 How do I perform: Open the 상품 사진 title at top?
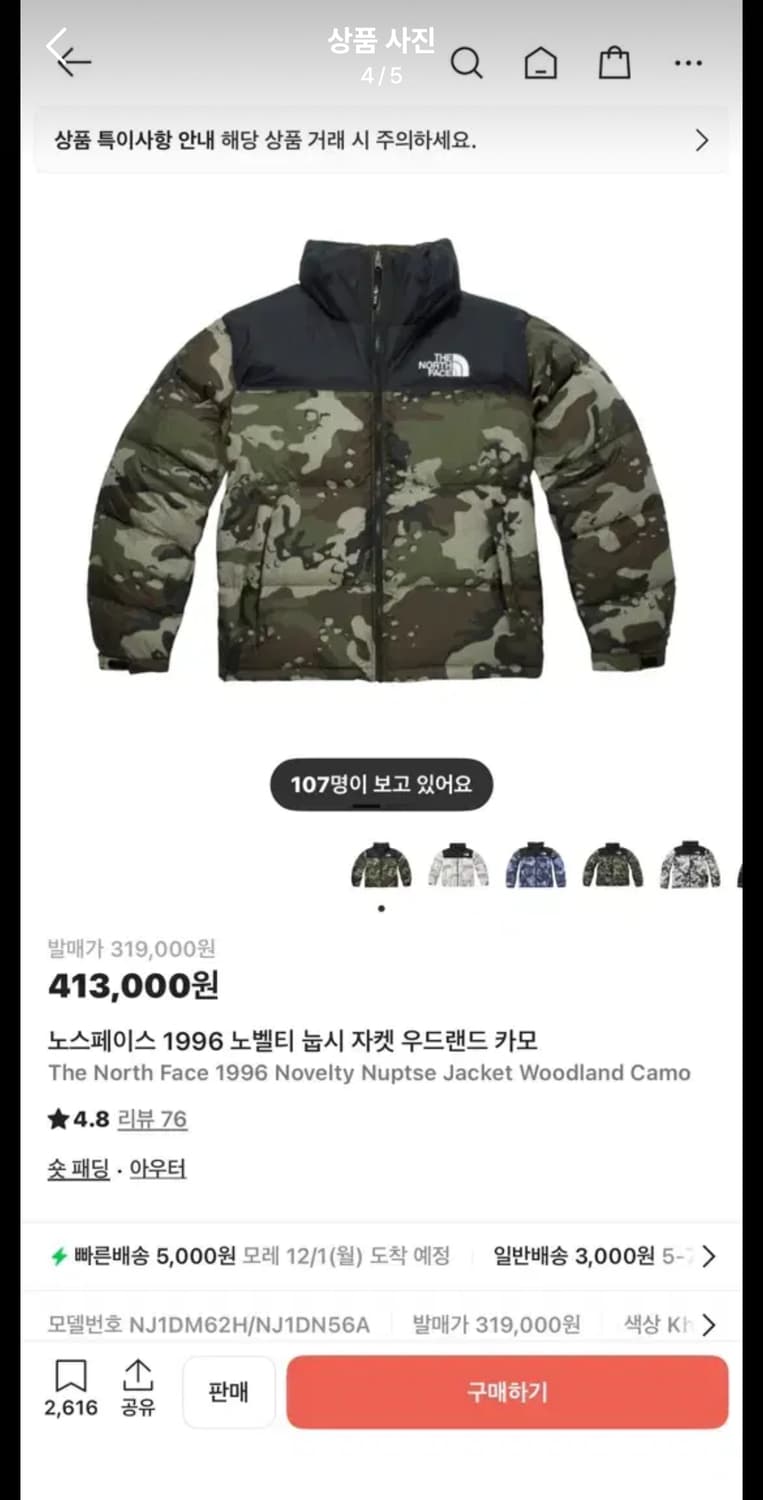point(380,38)
